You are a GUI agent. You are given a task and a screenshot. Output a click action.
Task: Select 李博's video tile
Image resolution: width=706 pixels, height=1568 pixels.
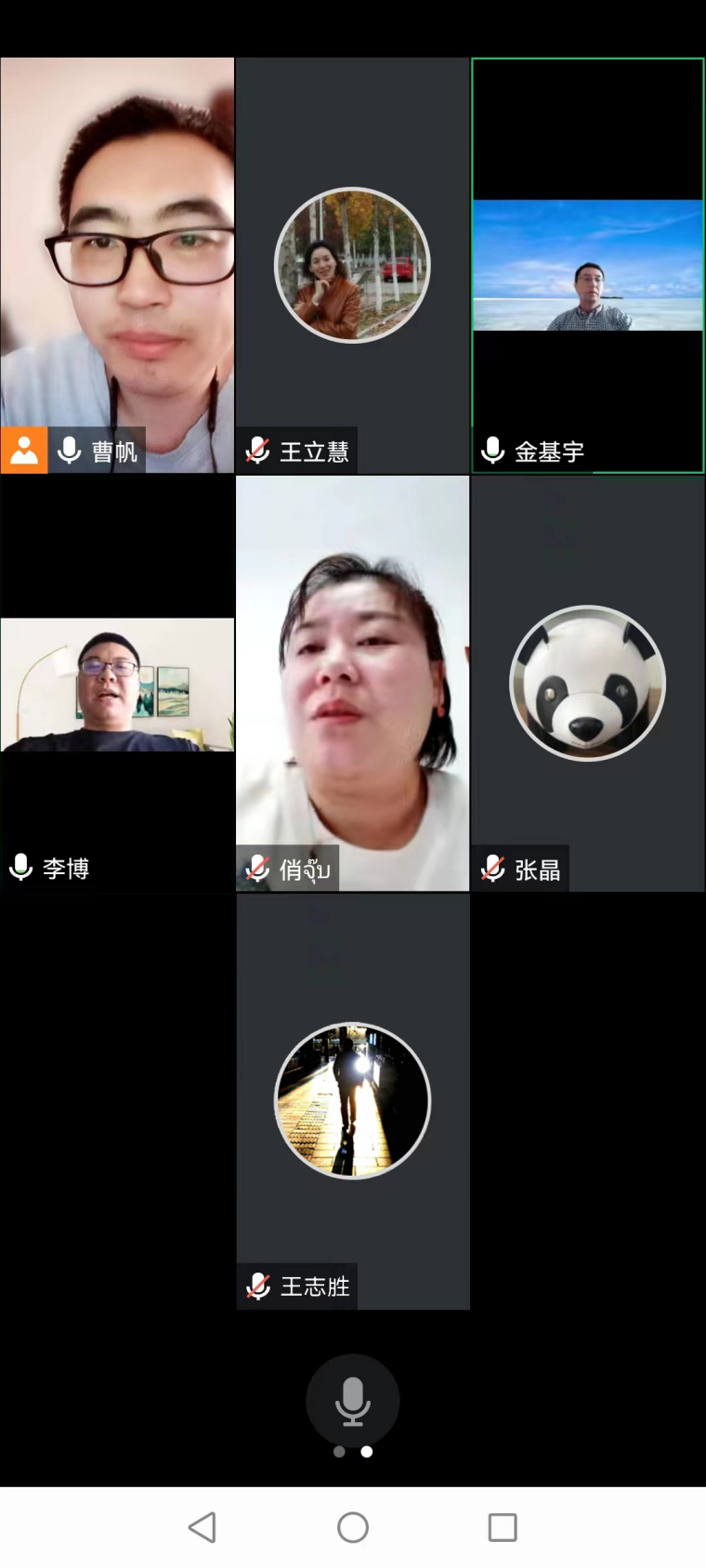tap(117, 684)
